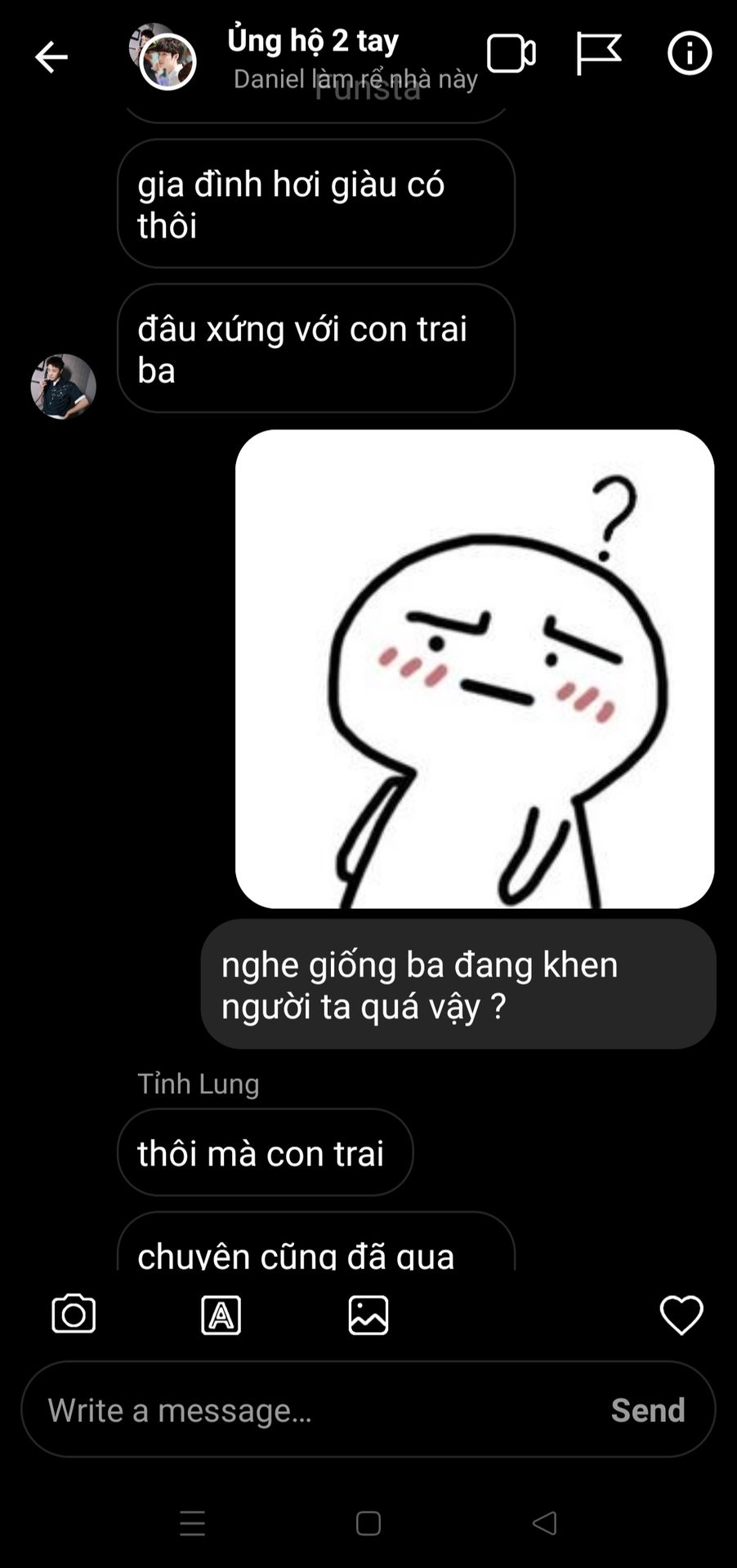The image size is (737, 1568).
Task: Start a video call
Action: coord(511,54)
